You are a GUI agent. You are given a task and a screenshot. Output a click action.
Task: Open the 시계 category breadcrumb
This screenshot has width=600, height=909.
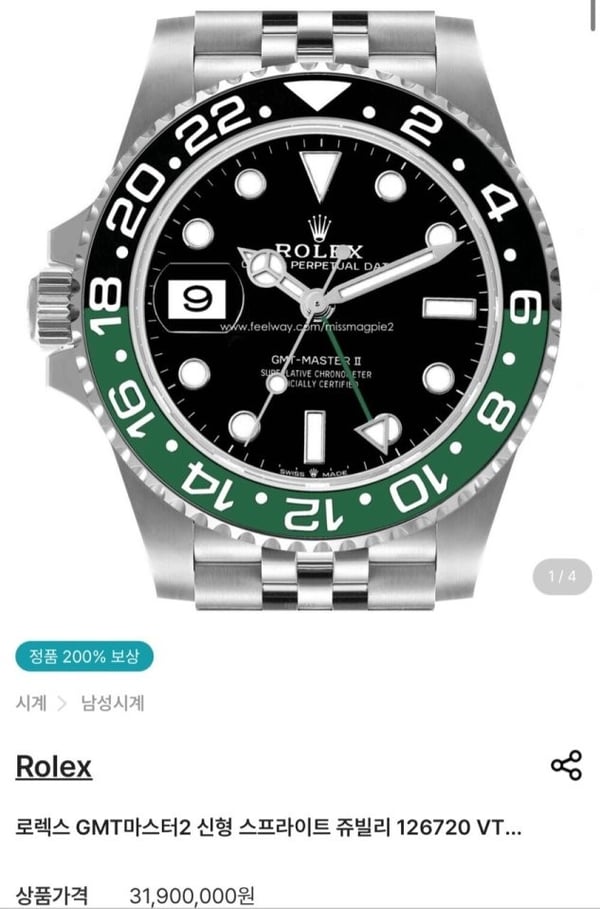tap(31, 702)
